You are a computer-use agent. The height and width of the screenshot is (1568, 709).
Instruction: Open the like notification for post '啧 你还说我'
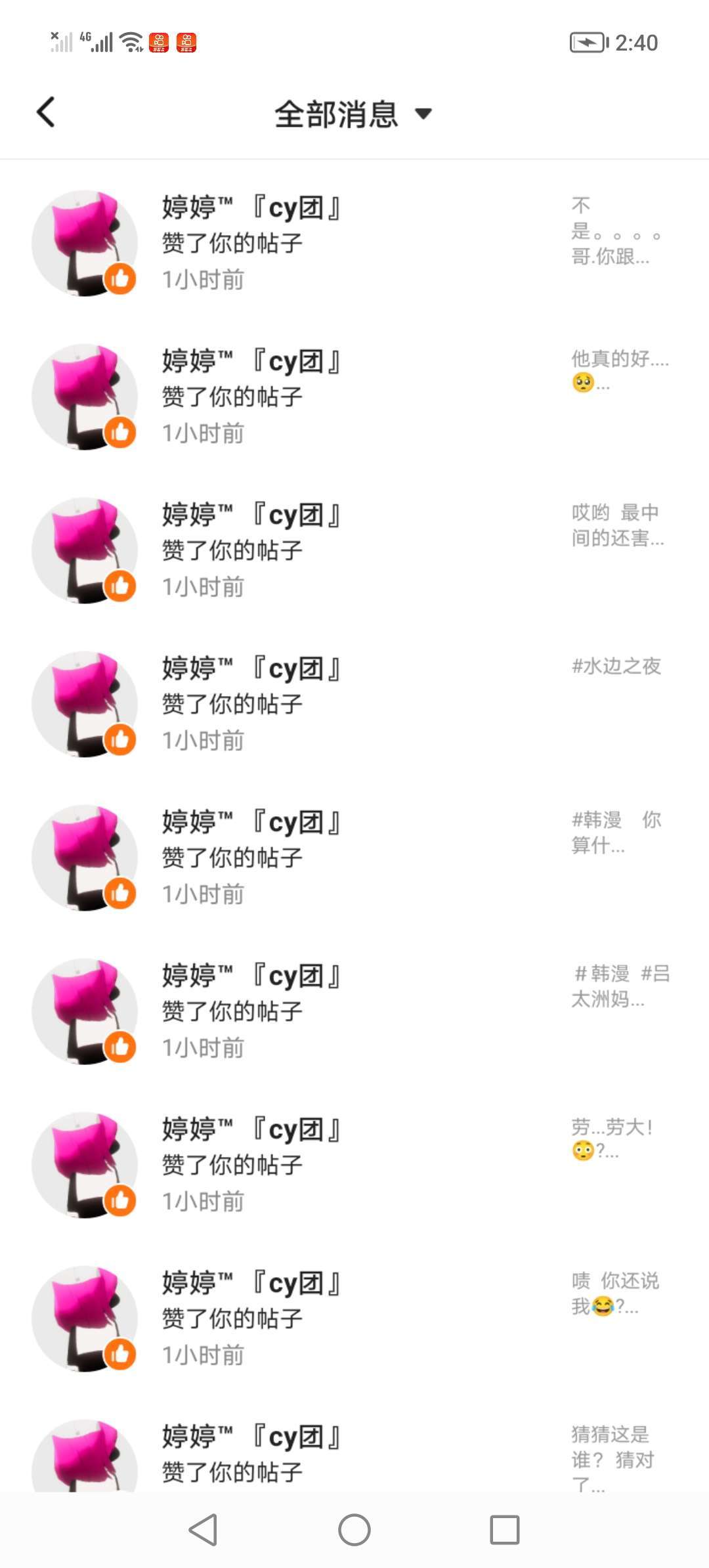click(354, 1318)
